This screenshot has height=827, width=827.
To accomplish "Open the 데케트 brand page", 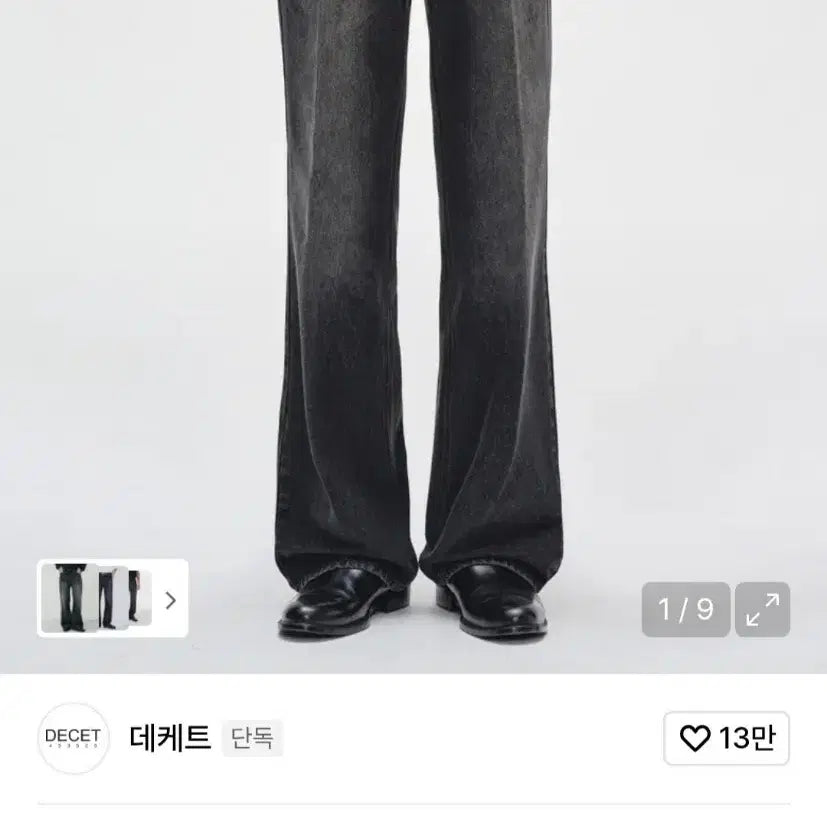I will tap(170, 738).
